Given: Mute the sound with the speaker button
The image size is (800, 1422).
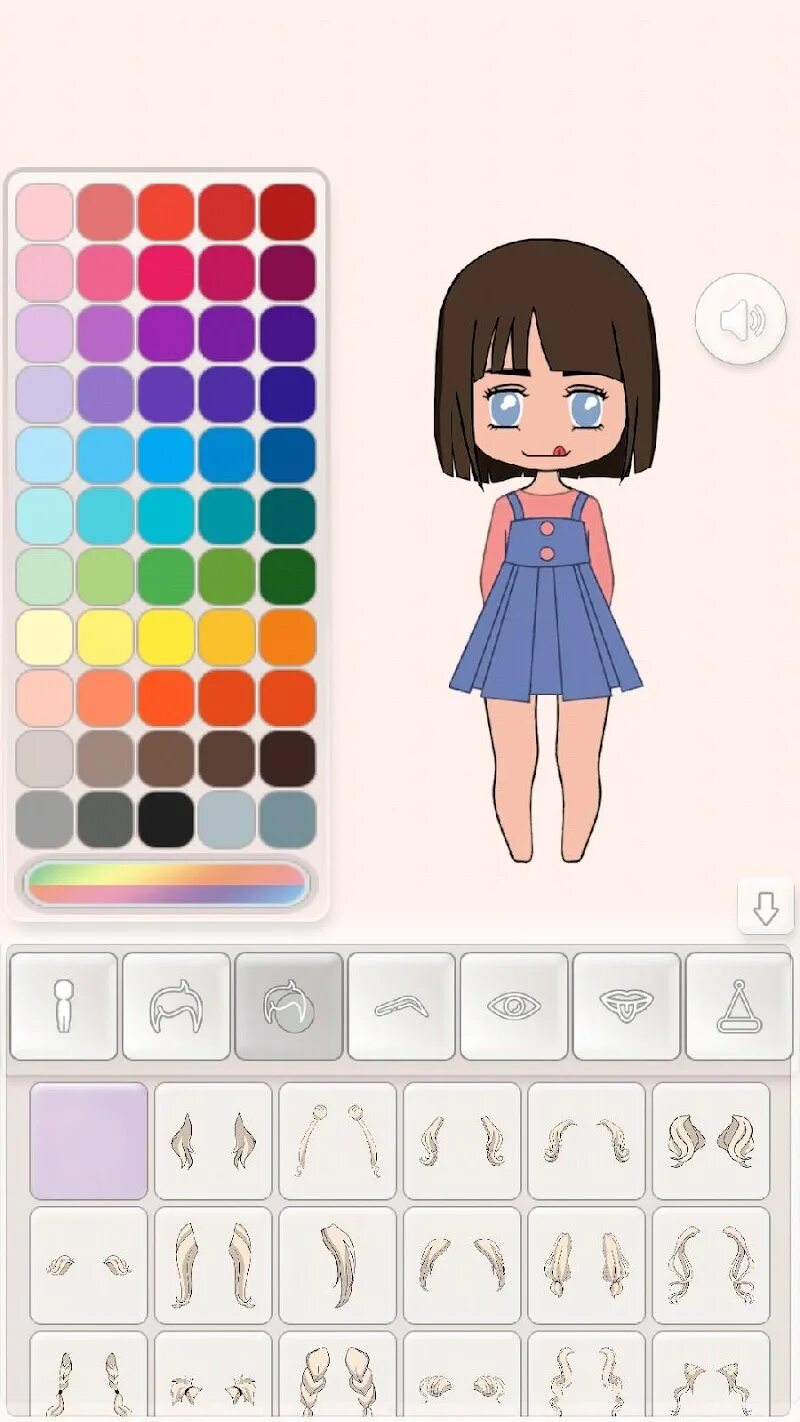Looking at the screenshot, I should [x=741, y=320].
